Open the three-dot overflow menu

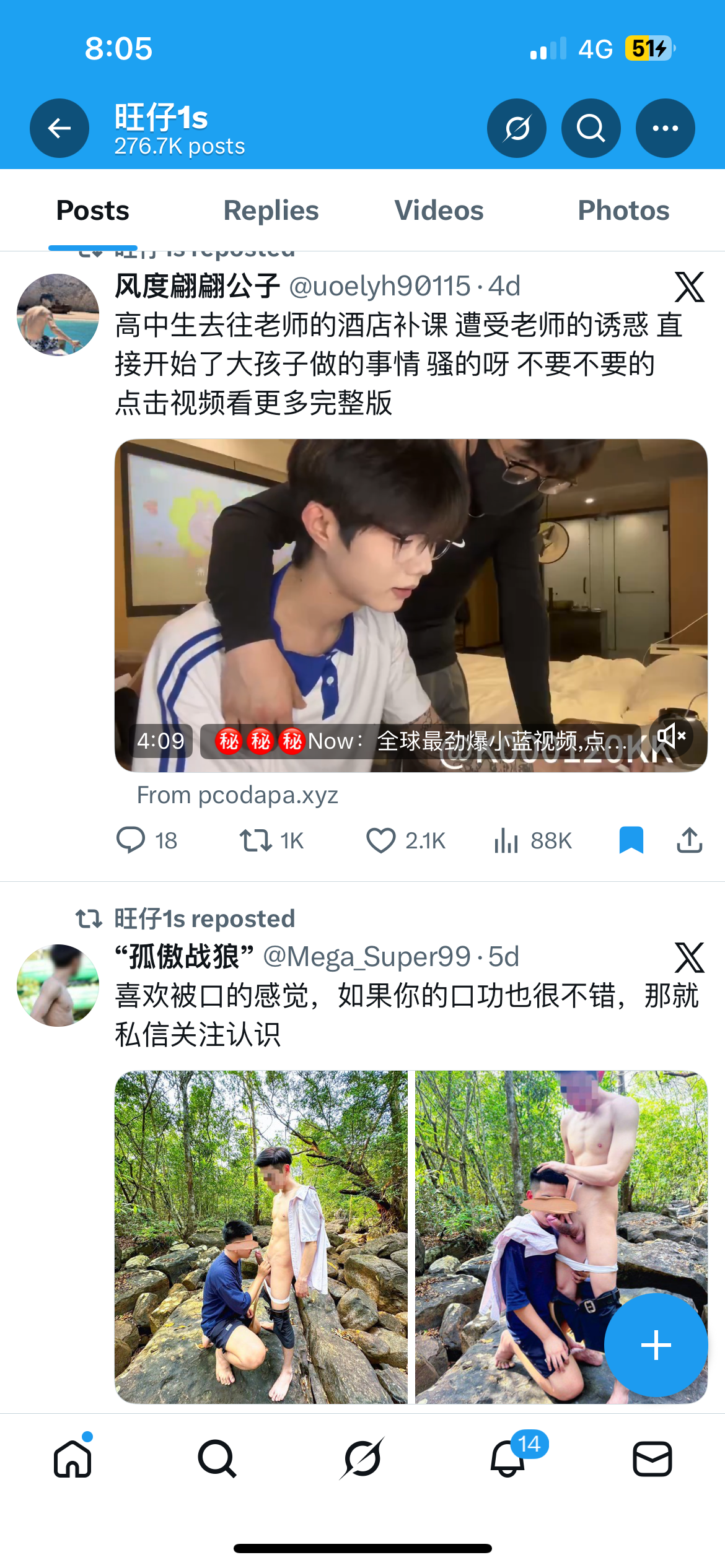coord(666,128)
